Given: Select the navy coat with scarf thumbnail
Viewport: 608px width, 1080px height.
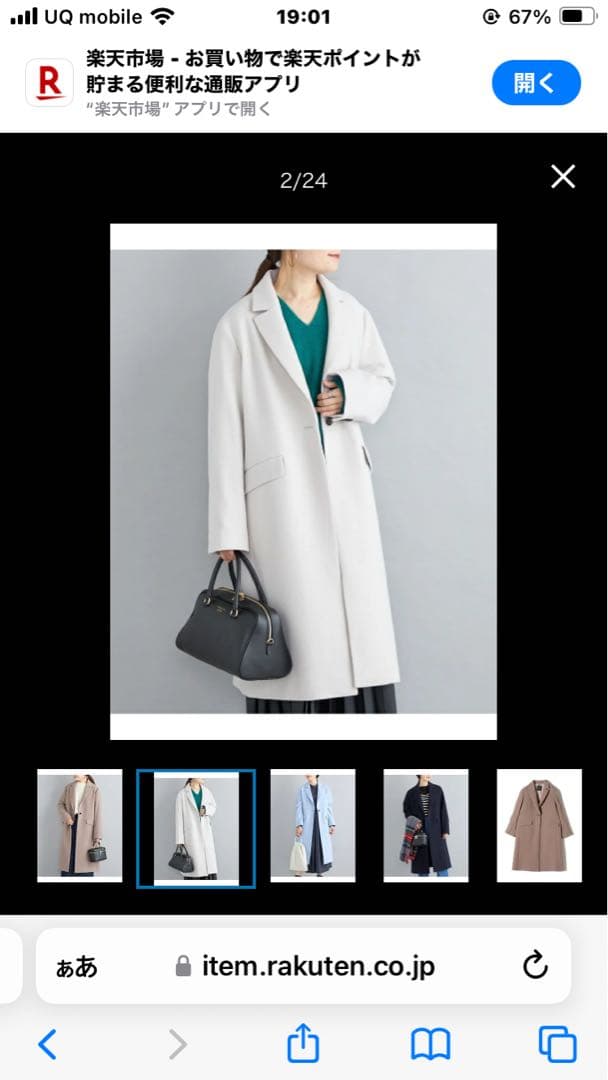Looking at the screenshot, I should (426, 826).
